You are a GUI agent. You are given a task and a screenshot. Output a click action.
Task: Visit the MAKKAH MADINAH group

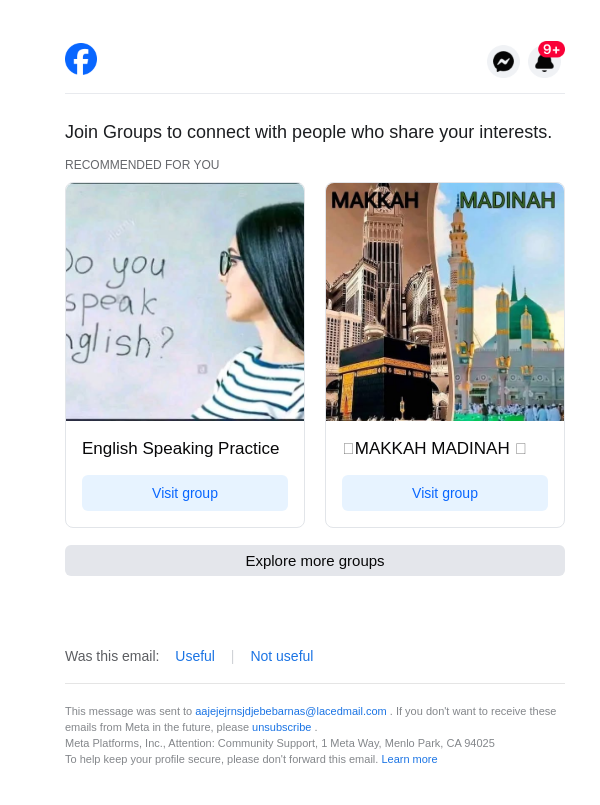pyautogui.click(x=445, y=493)
